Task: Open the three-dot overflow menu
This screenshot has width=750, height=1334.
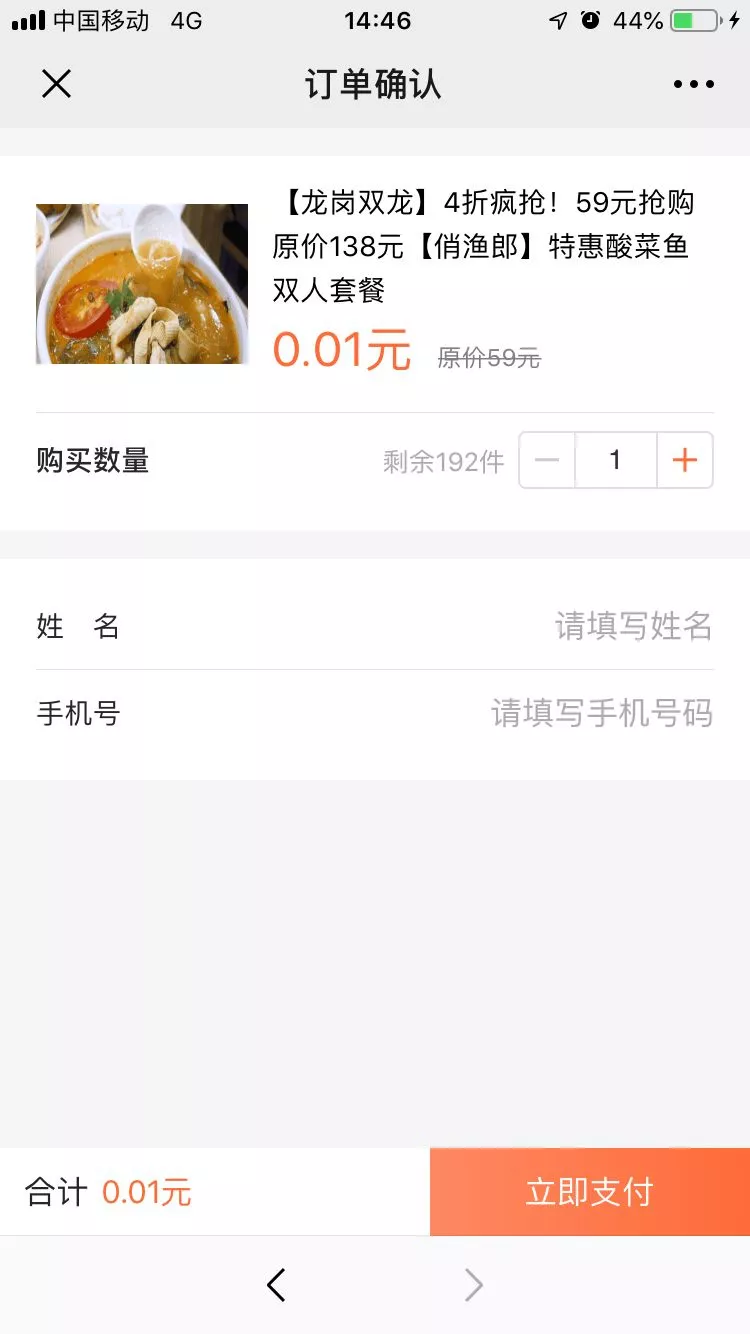Action: point(693,84)
